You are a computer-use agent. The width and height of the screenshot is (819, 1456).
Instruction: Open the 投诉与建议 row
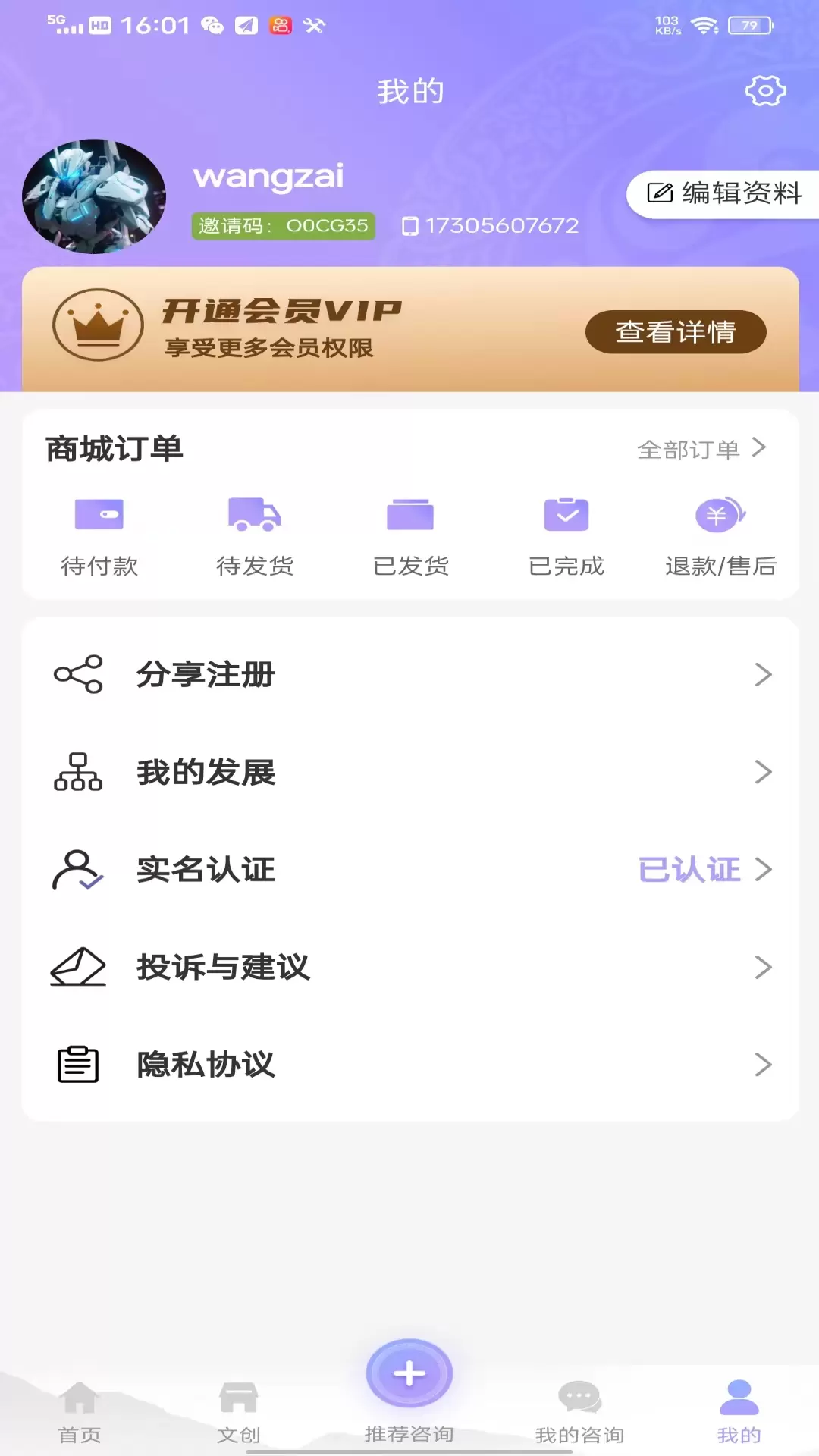410,967
